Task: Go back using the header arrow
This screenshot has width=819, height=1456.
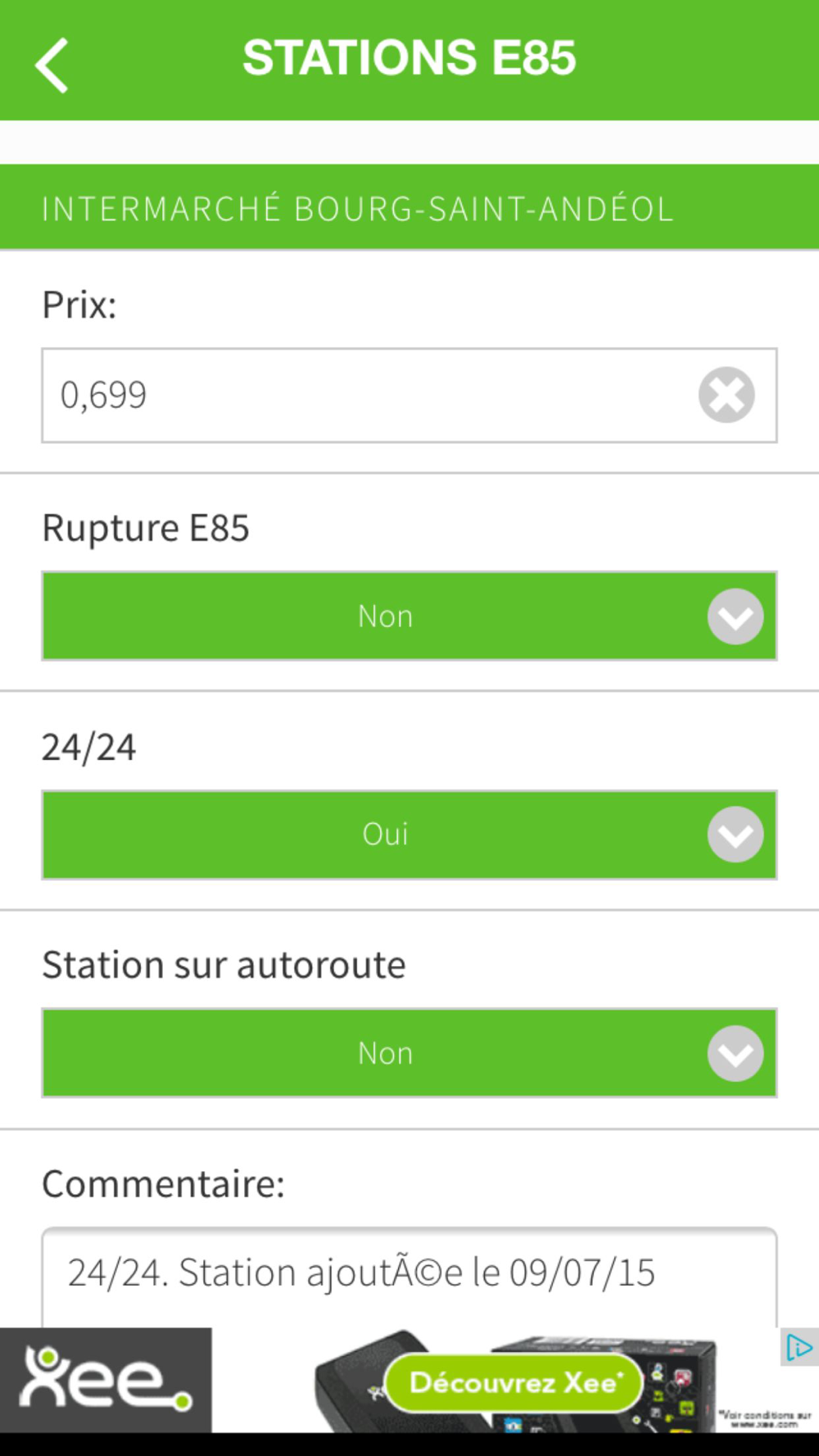Action: pyautogui.click(x=52, y=66)
